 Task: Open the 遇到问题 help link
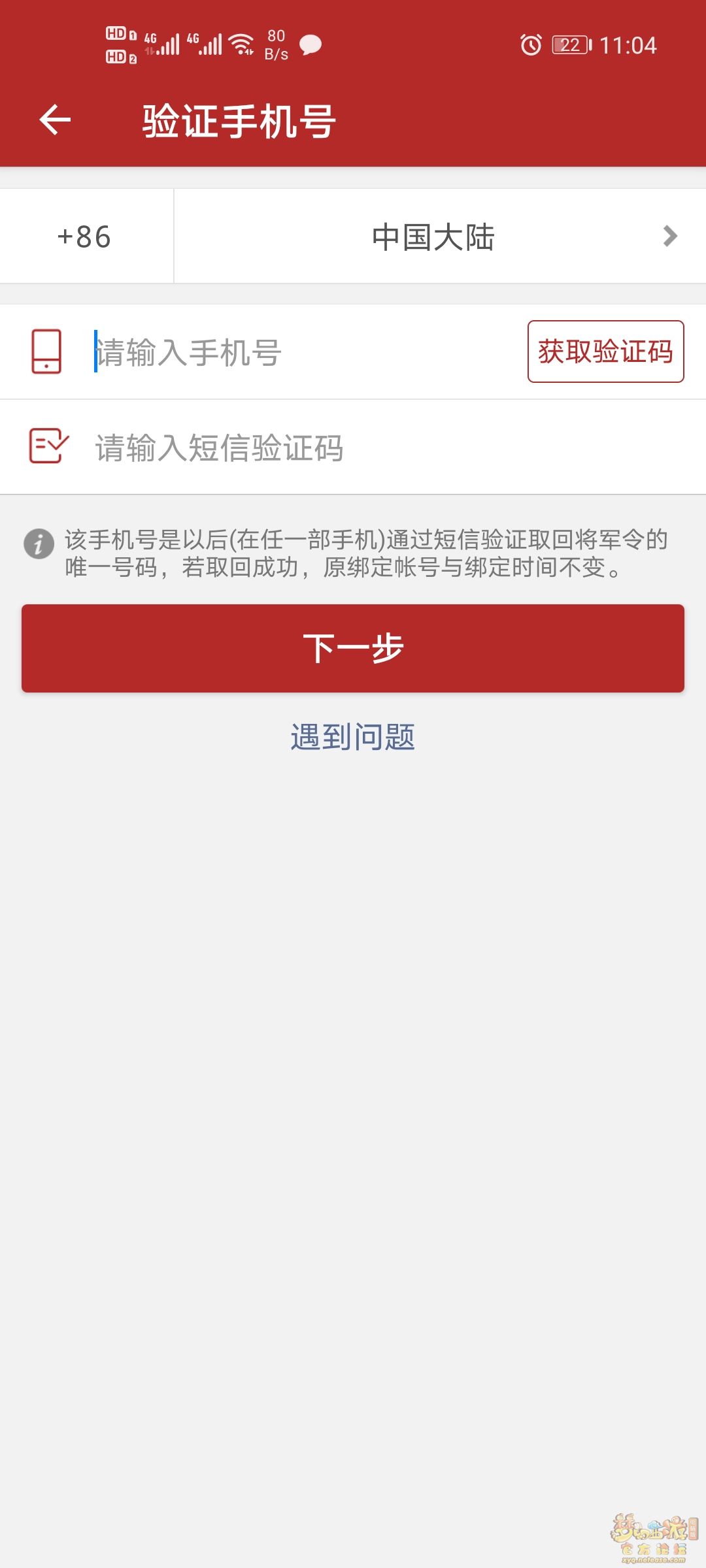[353, 737]
